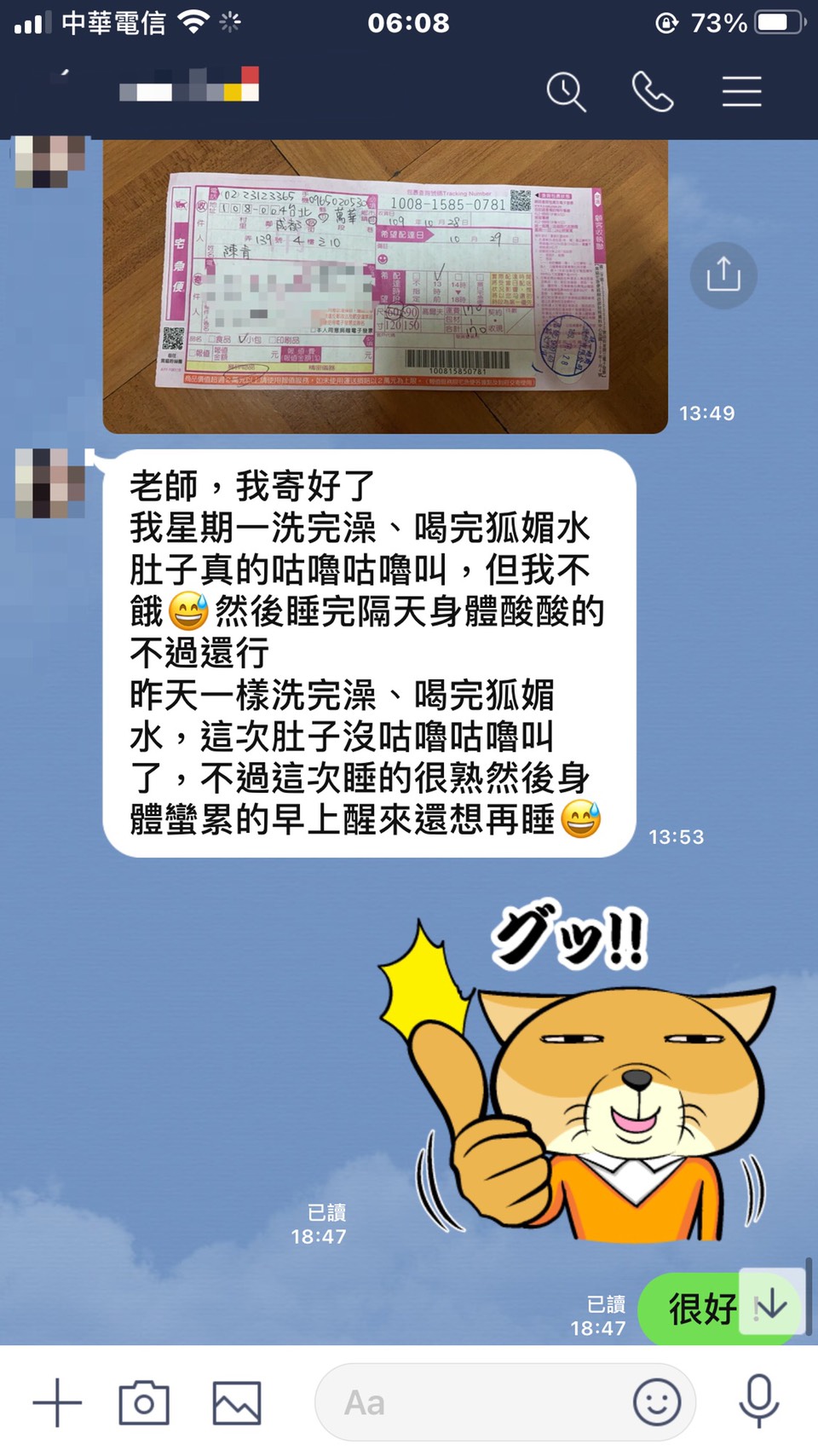Jump to the latest message
818x1456 pixels.
771,1303
